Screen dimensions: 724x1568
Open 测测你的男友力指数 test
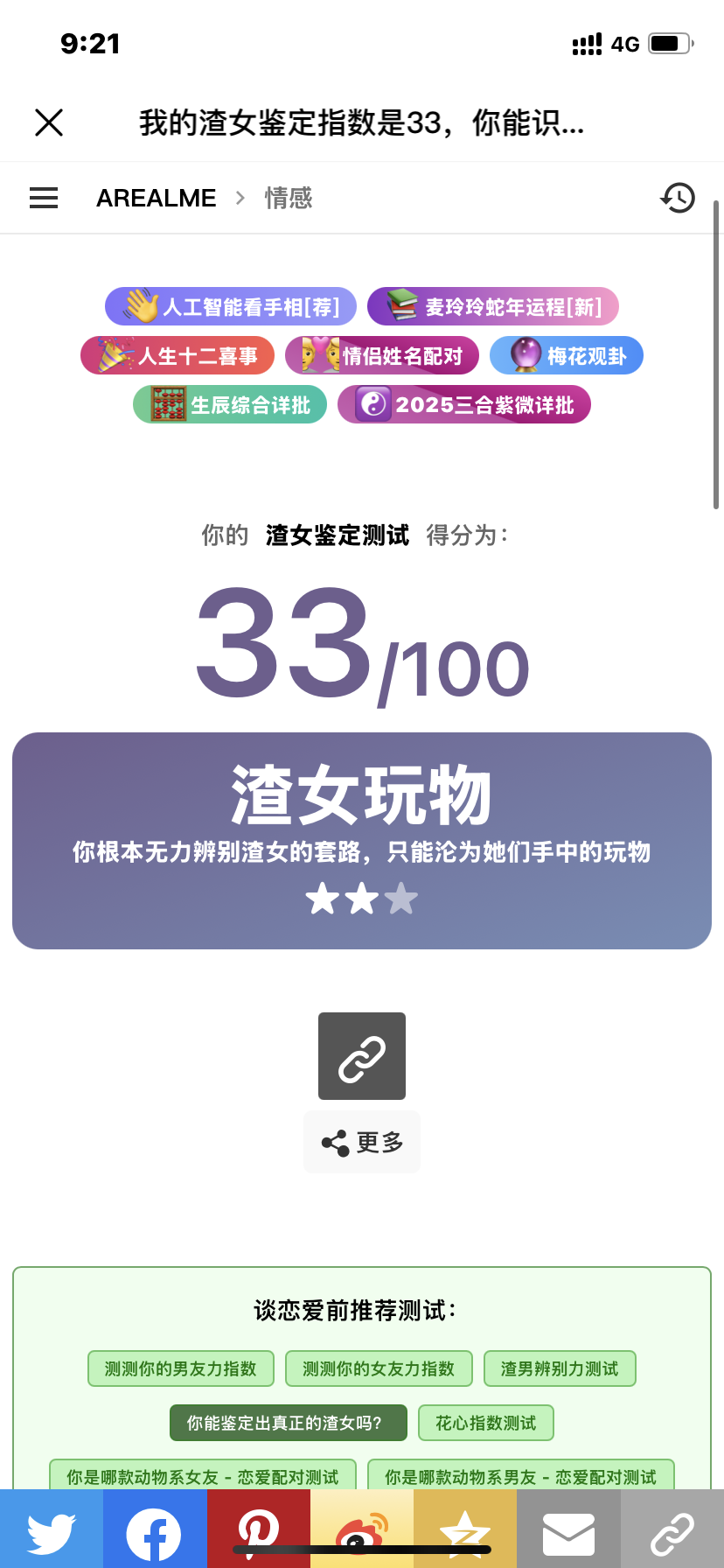tap(181, 1368)
